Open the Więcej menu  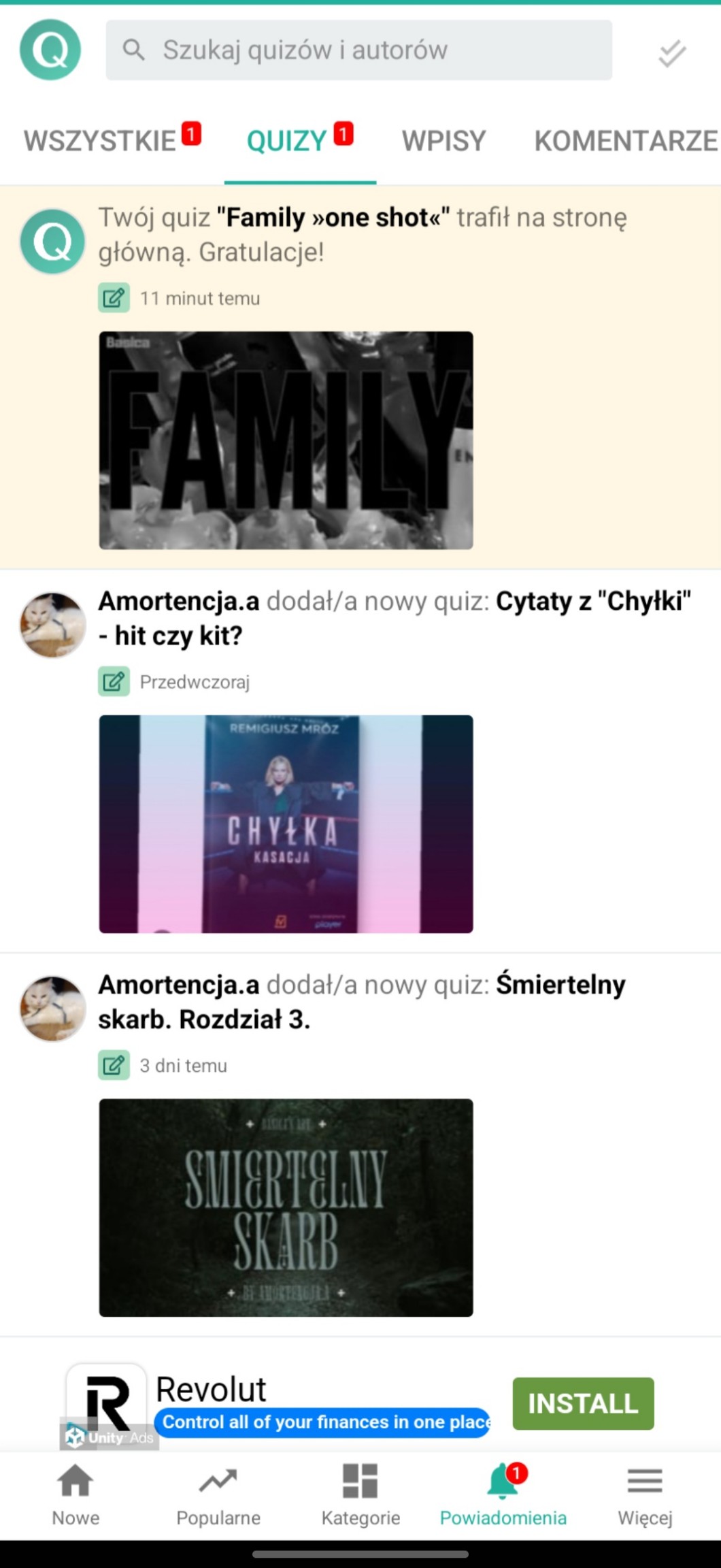tap(645, 1494)
